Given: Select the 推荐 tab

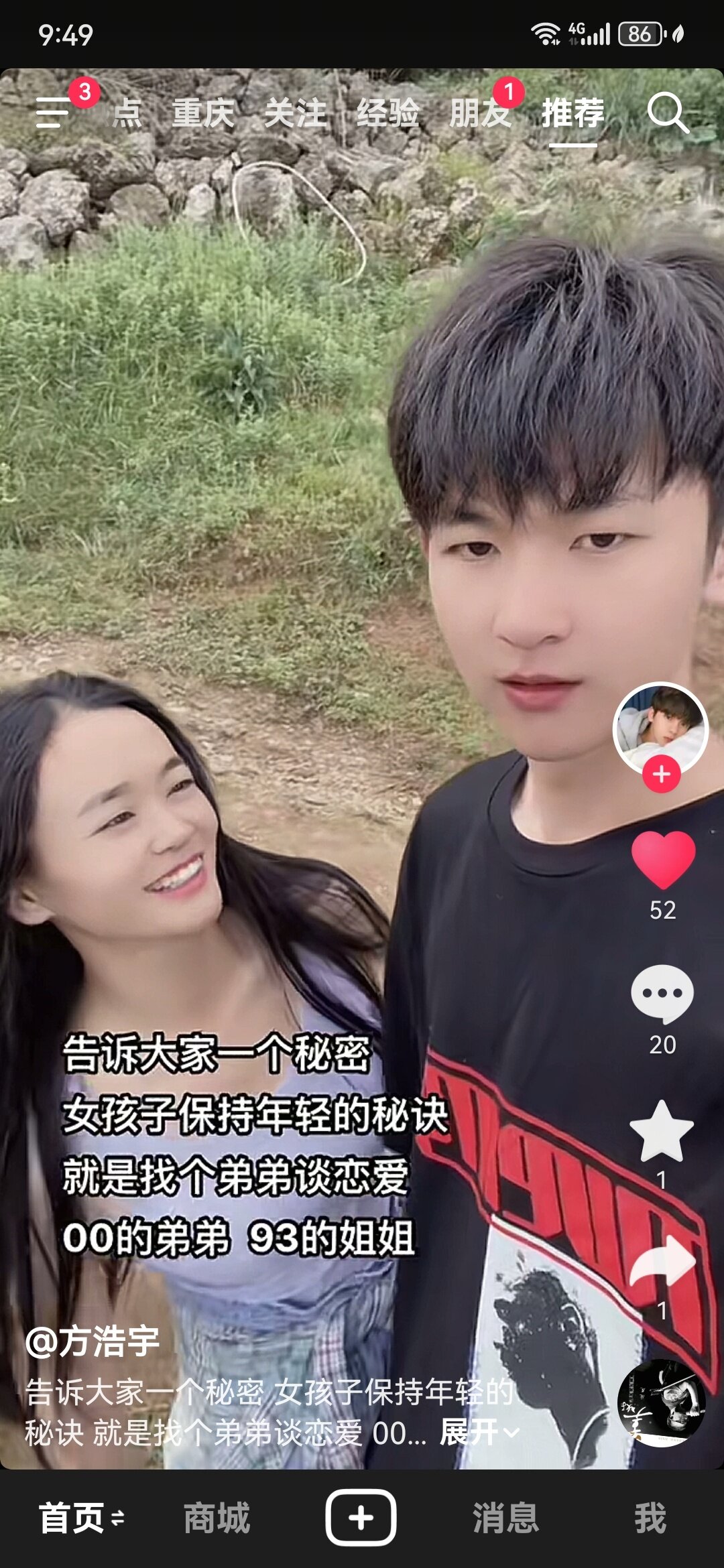Looking at the screenshot, I should 573,113.
